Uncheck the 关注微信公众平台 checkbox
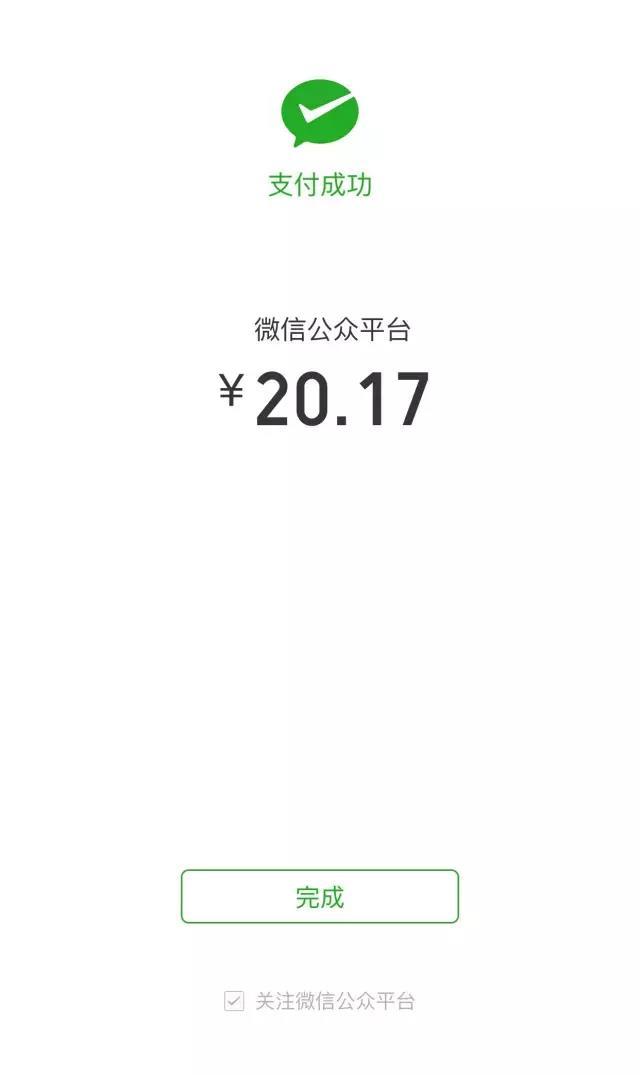 click(x=234, y=1001)
